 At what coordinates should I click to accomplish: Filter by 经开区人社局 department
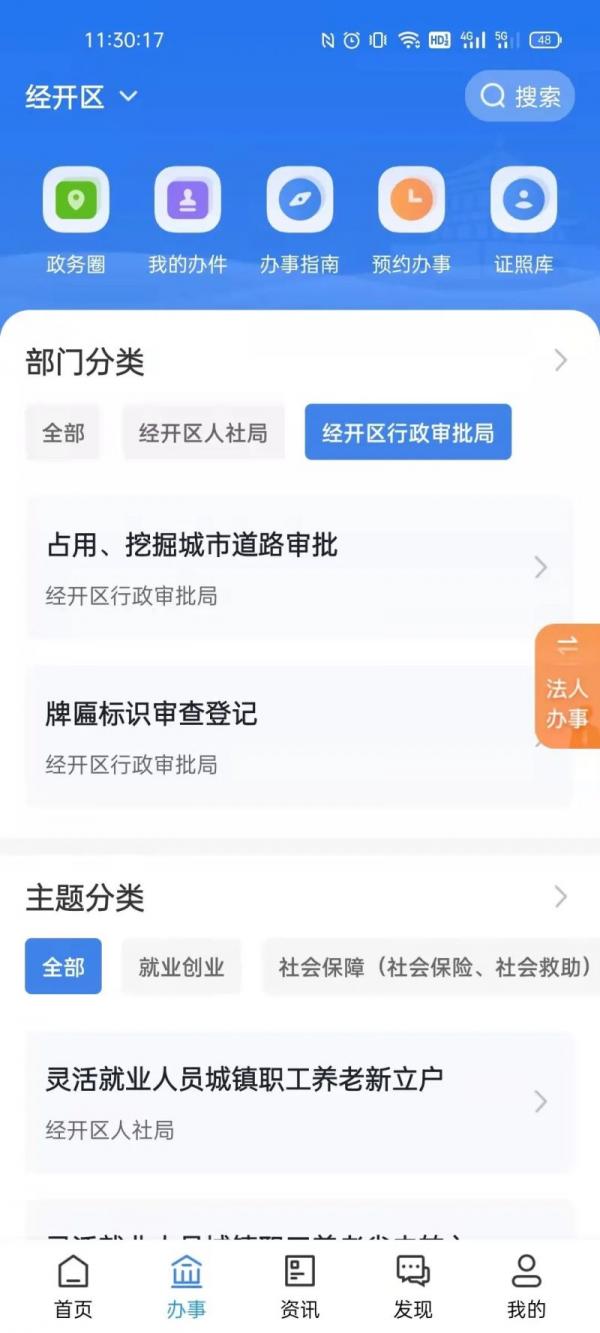(203, 433)
